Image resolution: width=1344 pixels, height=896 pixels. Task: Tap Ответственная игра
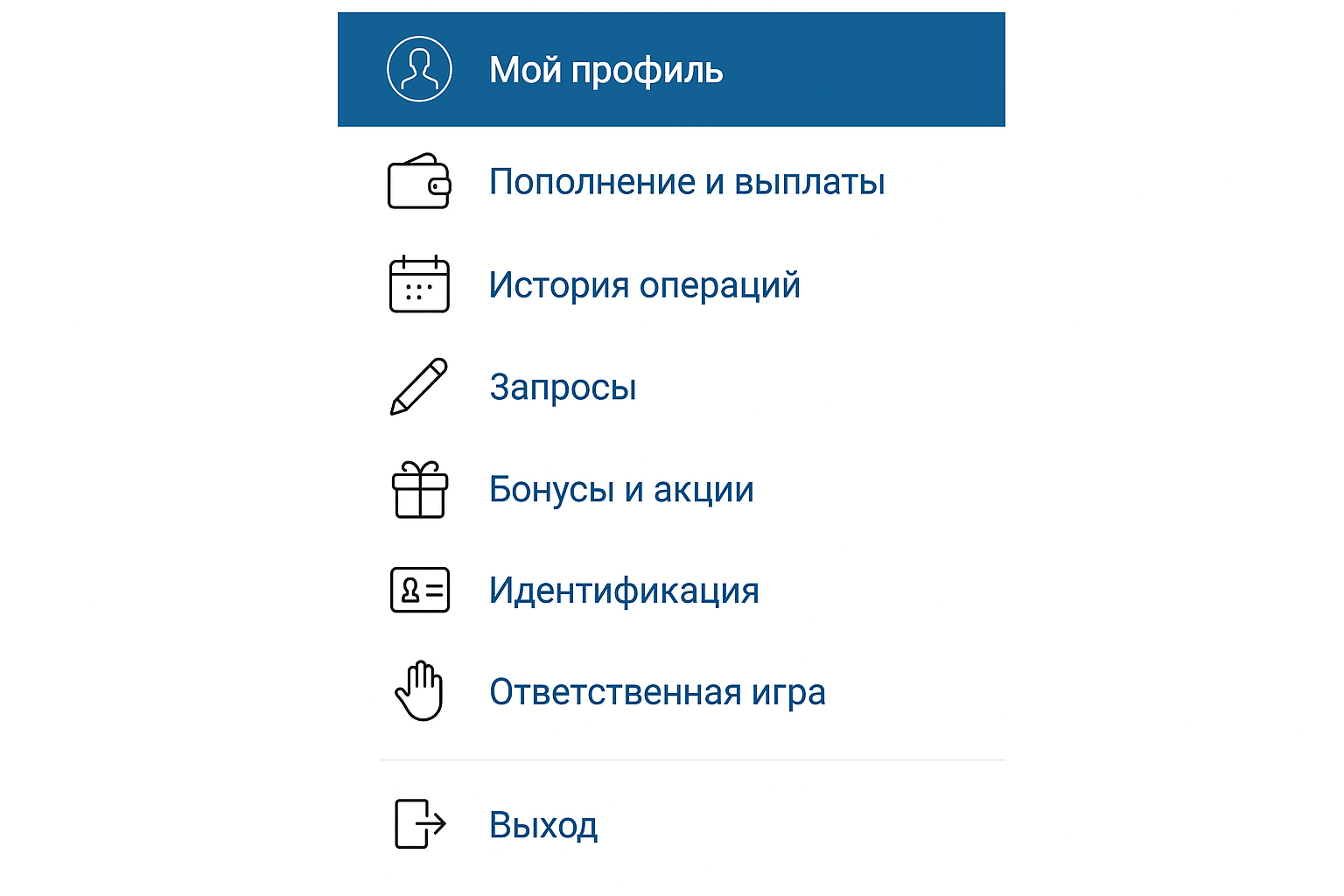(656, 692)
